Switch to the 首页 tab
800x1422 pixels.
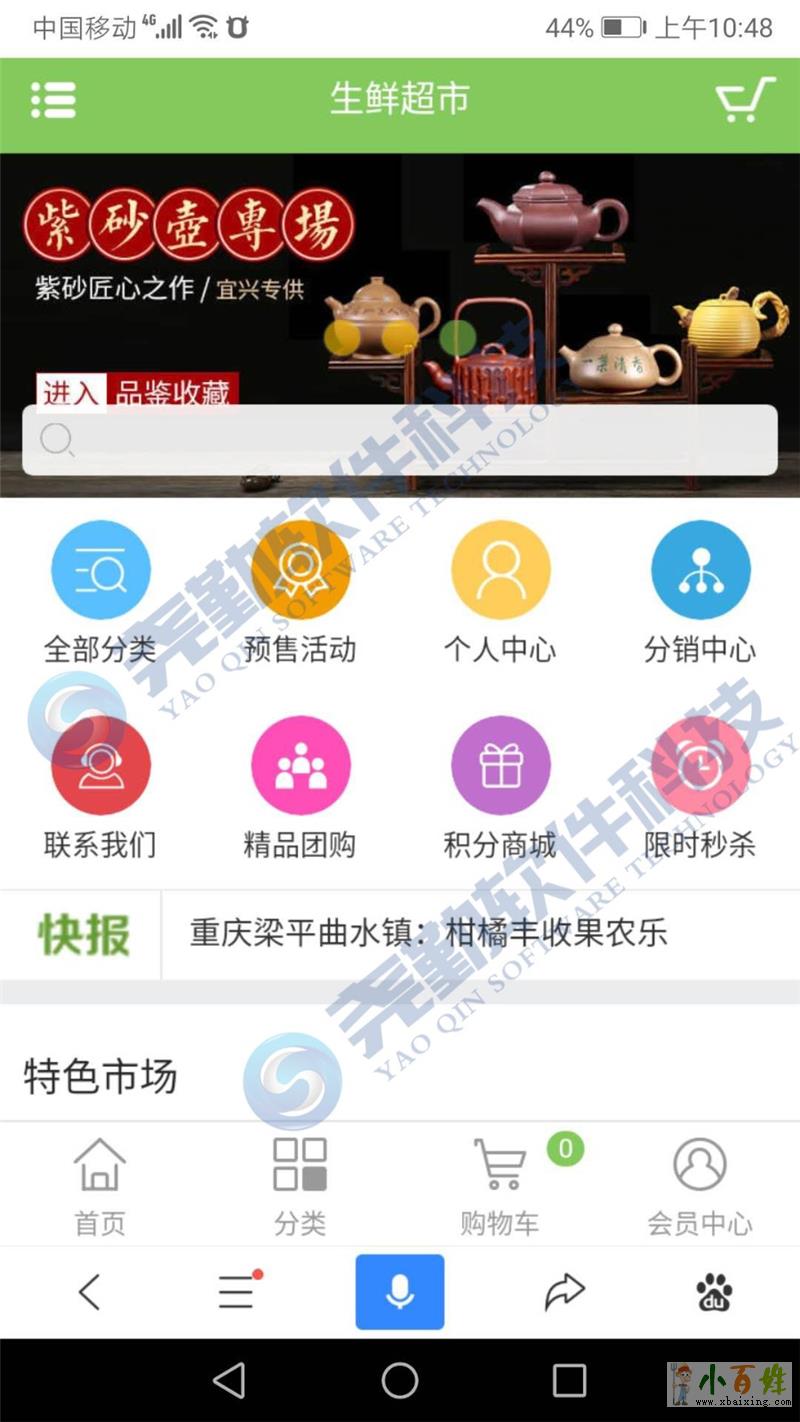click(100, 1186)
